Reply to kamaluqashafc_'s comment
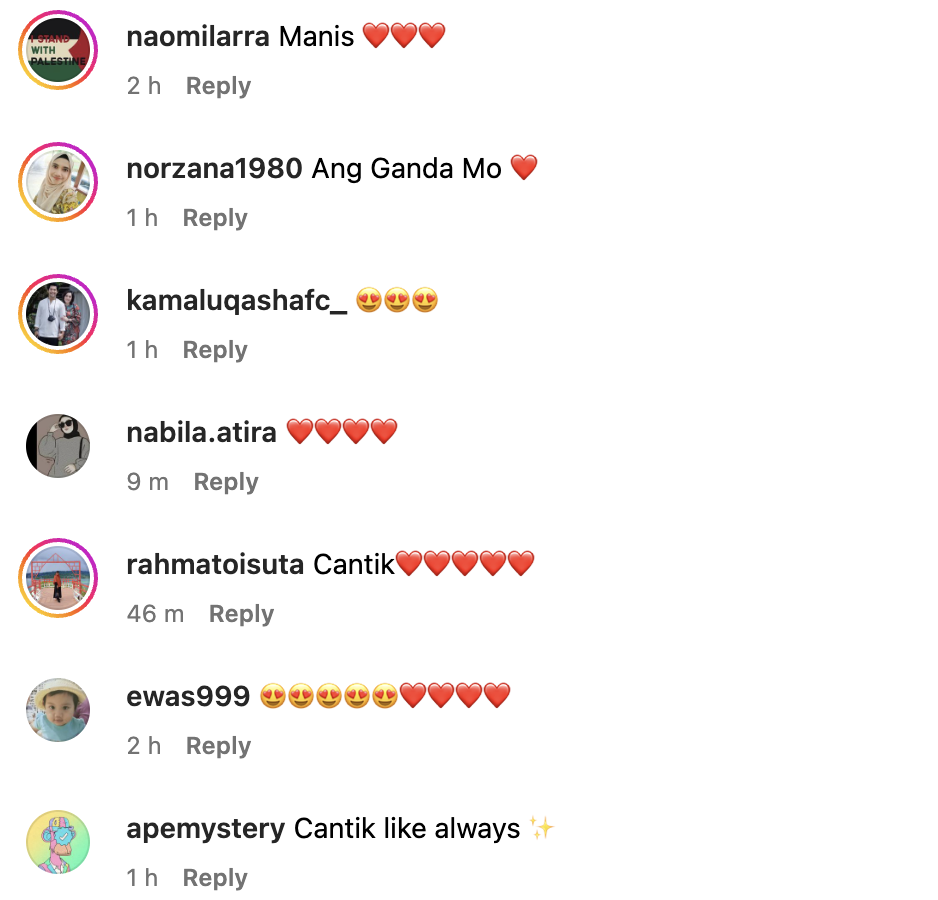This screenshot has height=900, width=938. click(214, 350)
